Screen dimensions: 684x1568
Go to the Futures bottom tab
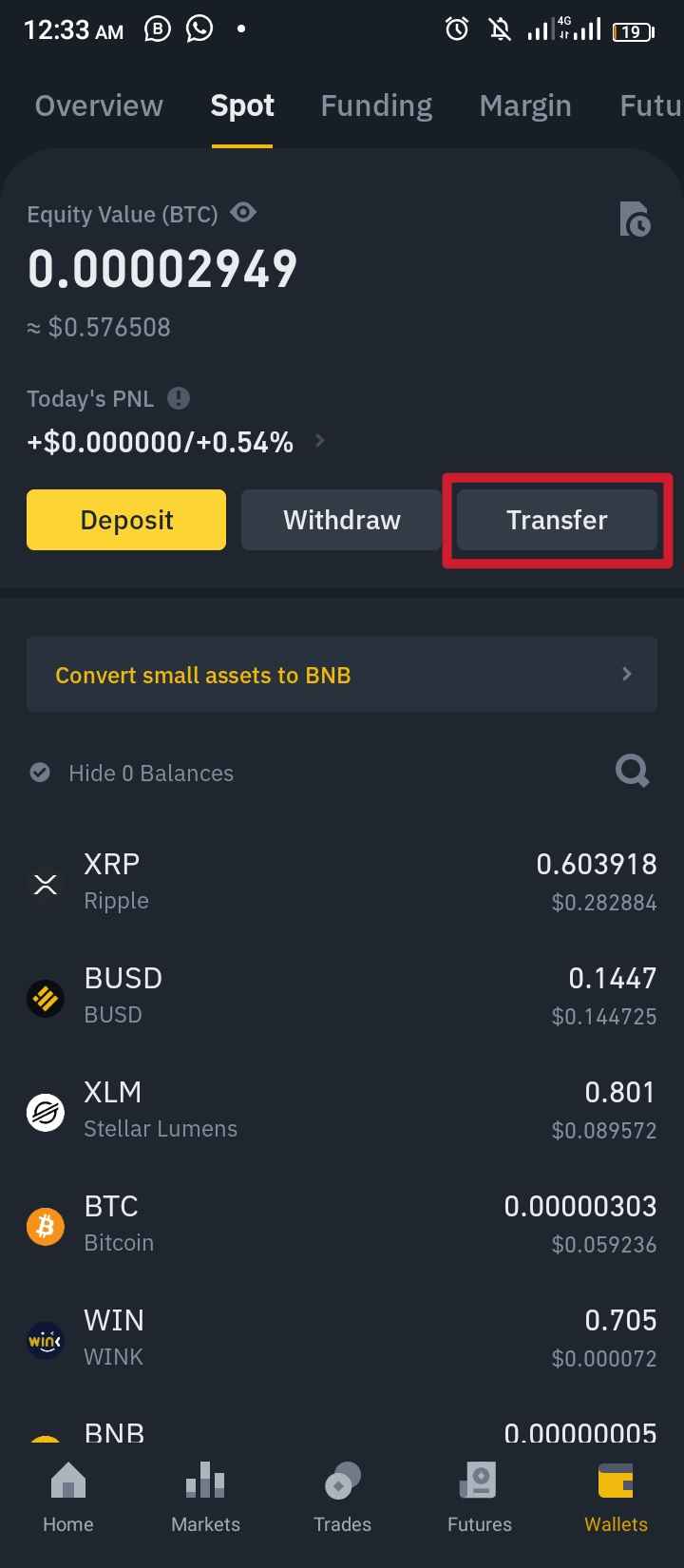(480, 1499)
